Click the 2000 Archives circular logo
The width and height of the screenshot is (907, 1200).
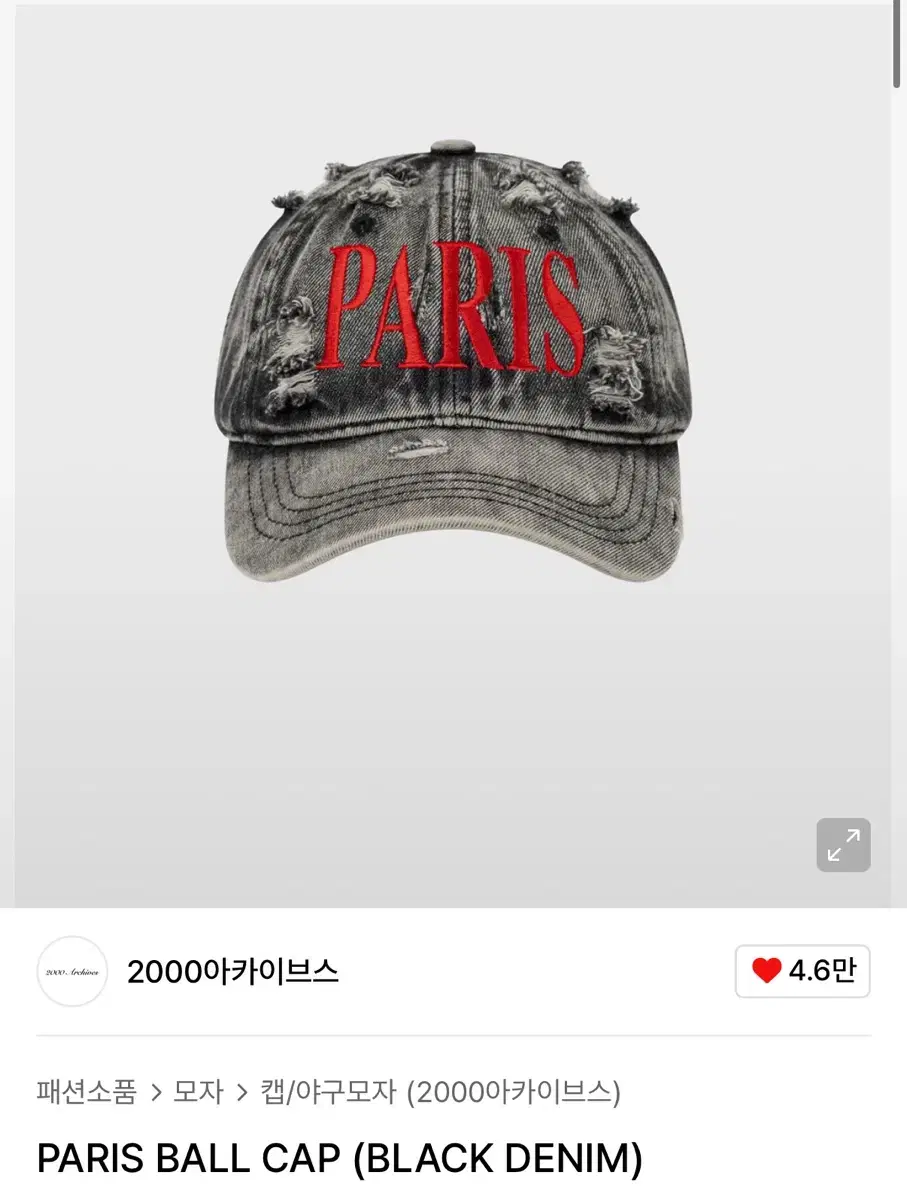[x=71, y=971]
